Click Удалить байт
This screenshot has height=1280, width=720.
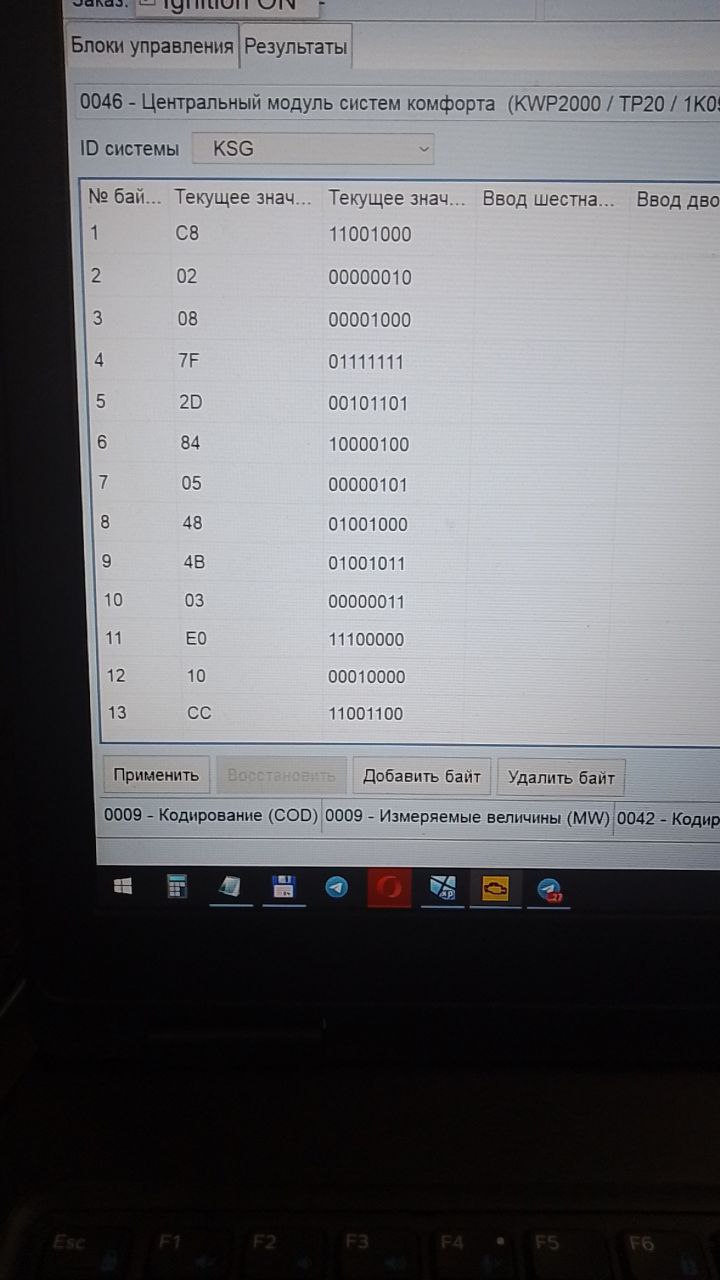pyautogui.click(x=561, y=777)
